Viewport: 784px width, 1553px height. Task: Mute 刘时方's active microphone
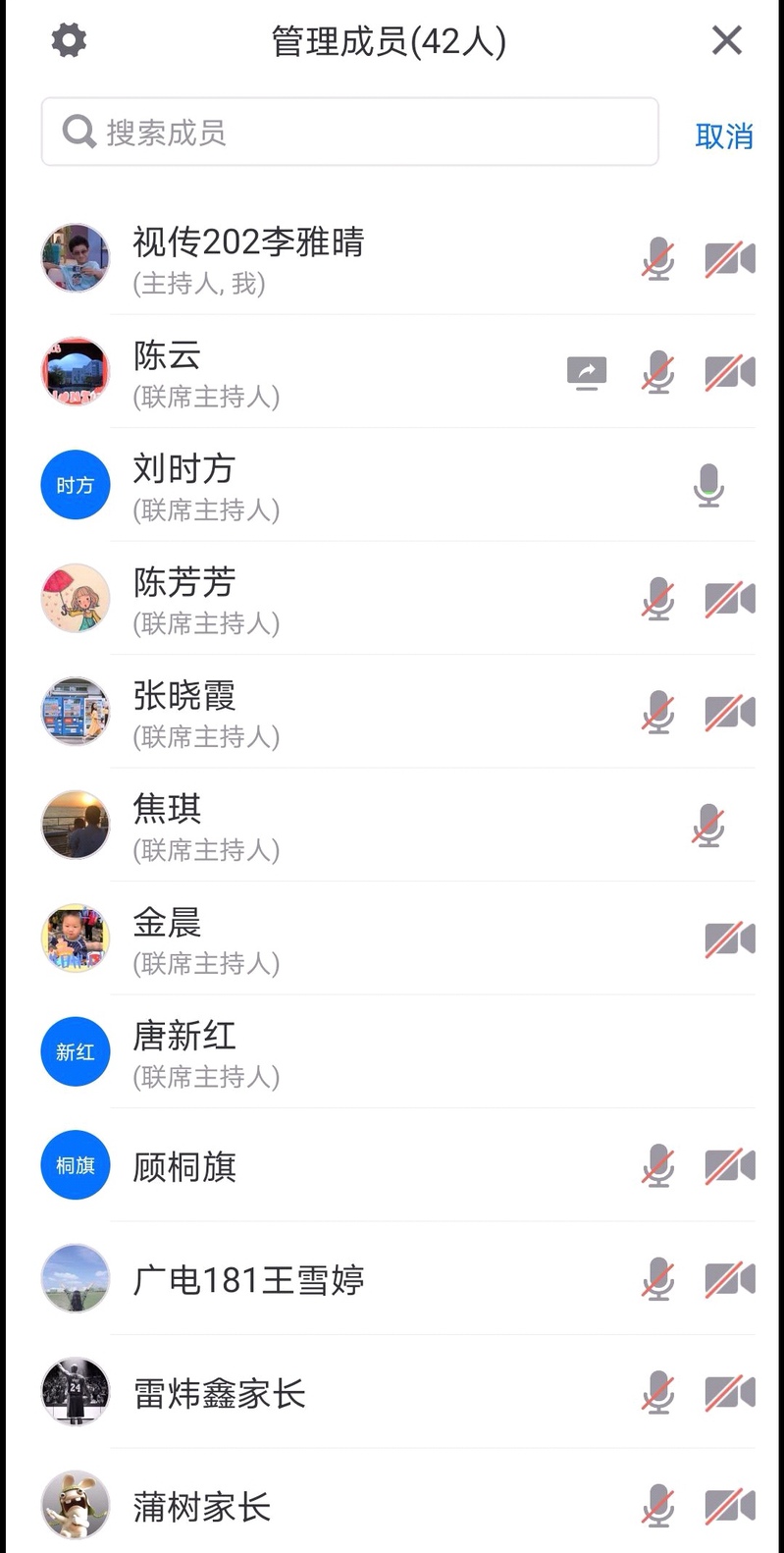pos(708,486)
